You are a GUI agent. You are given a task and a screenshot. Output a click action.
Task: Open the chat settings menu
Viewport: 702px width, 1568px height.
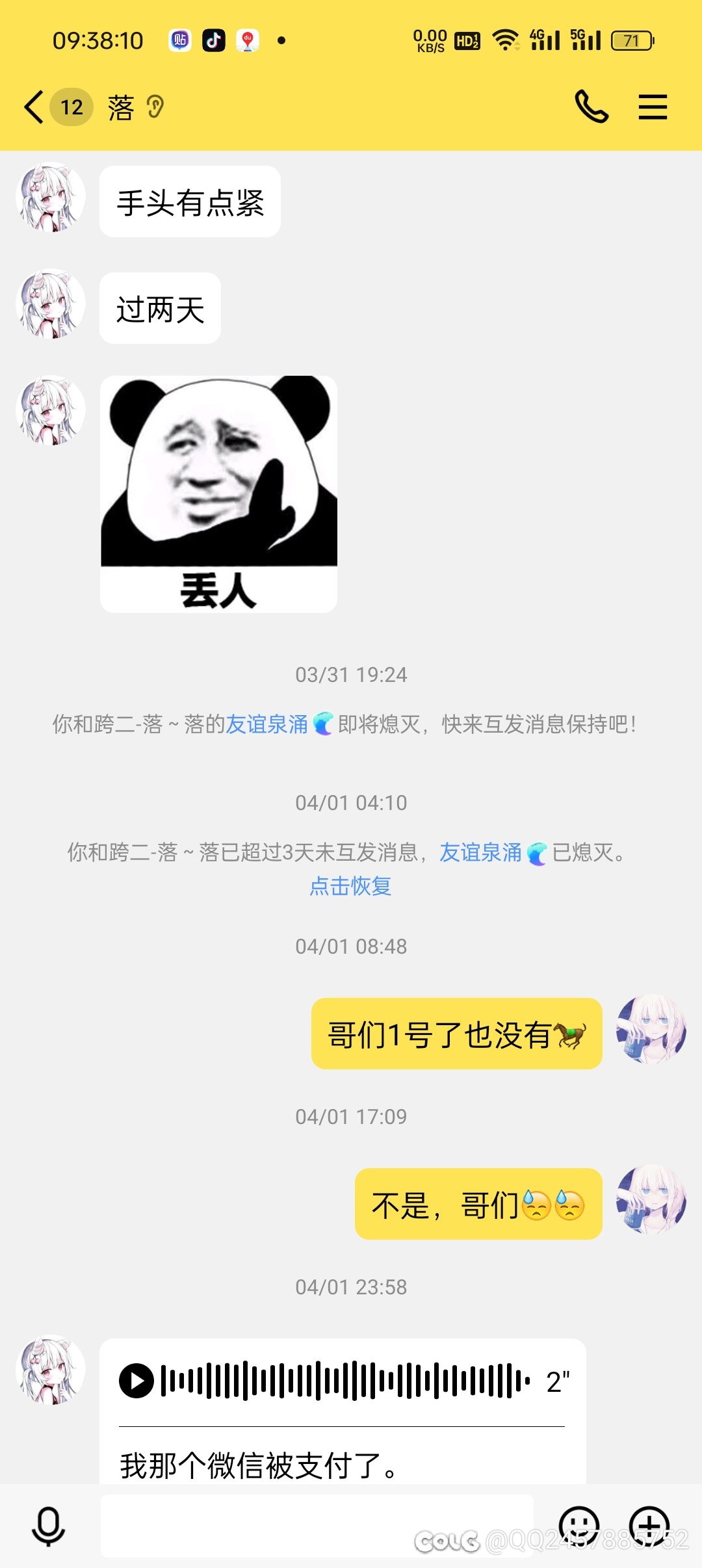[653, 107]
